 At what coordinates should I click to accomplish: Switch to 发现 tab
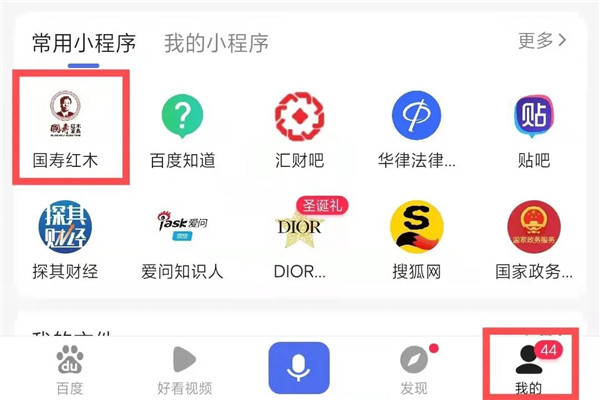coord(414,369)
